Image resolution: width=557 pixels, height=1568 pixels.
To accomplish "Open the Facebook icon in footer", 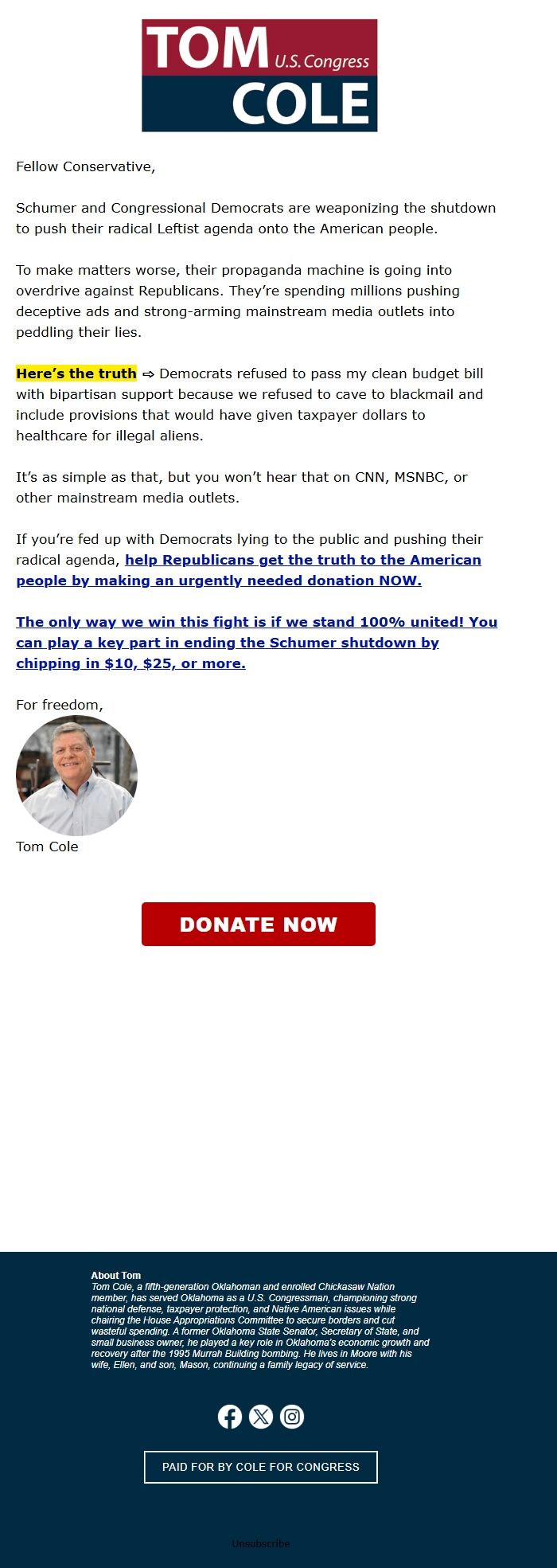I will (230, 1417).
